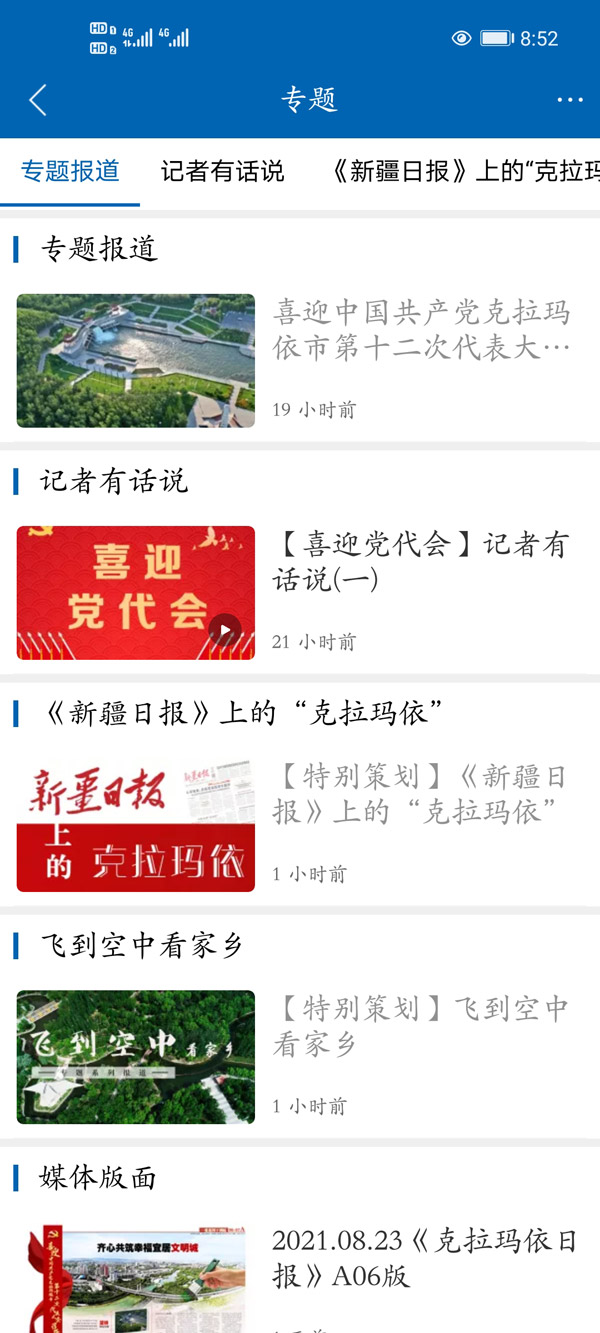
Task: Play the 【喜迎党代会】记者有话说(一) video
Action: [225, 630]
